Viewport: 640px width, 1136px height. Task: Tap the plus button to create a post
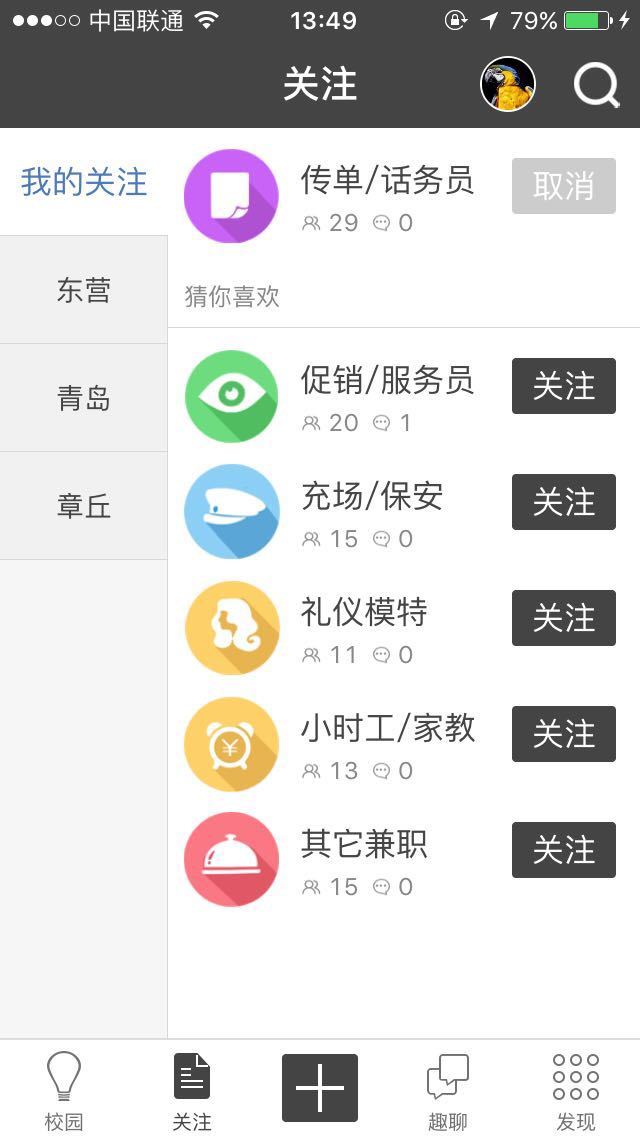320,1088
